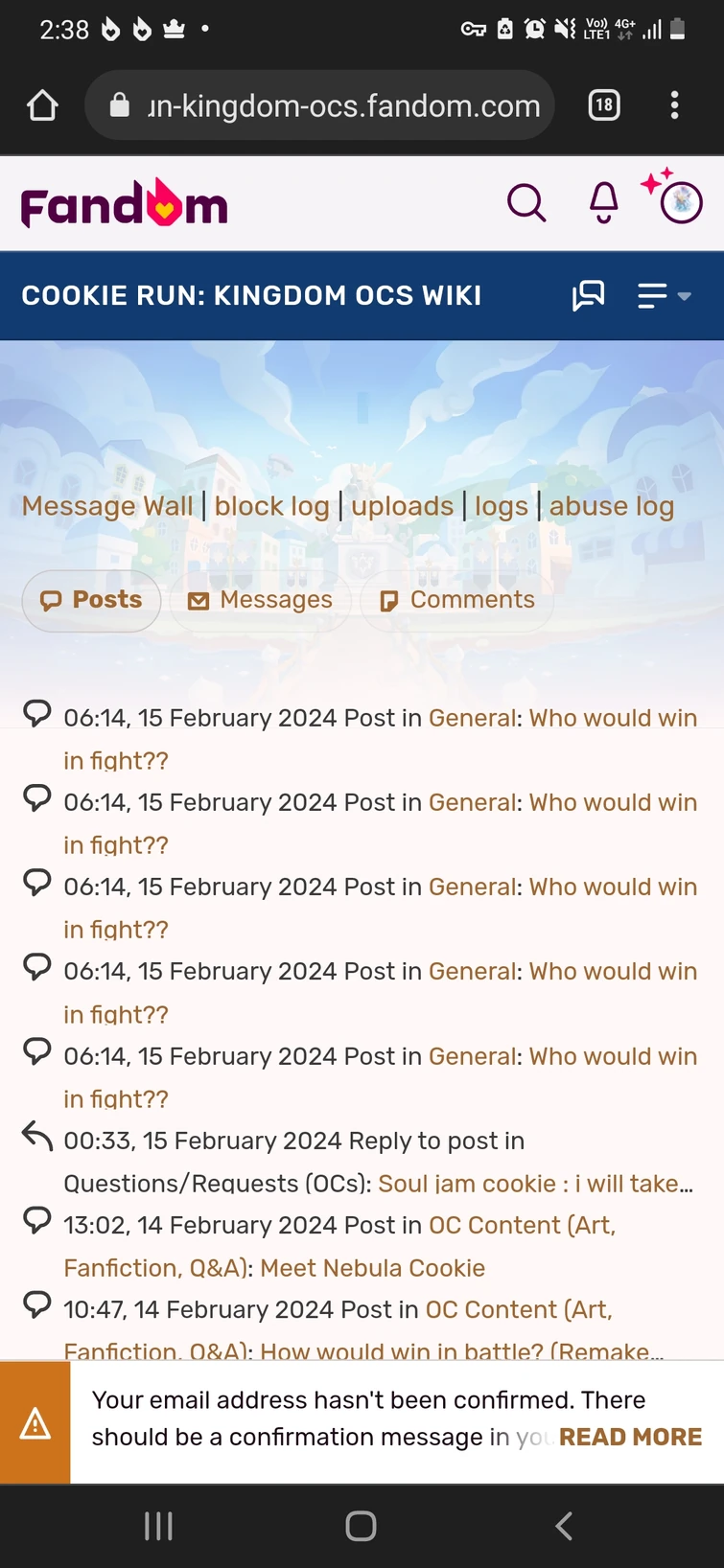Viewport: 724px width, 1568px height.
Task: Open the browser three-dot menu
Action: (675, 105)
